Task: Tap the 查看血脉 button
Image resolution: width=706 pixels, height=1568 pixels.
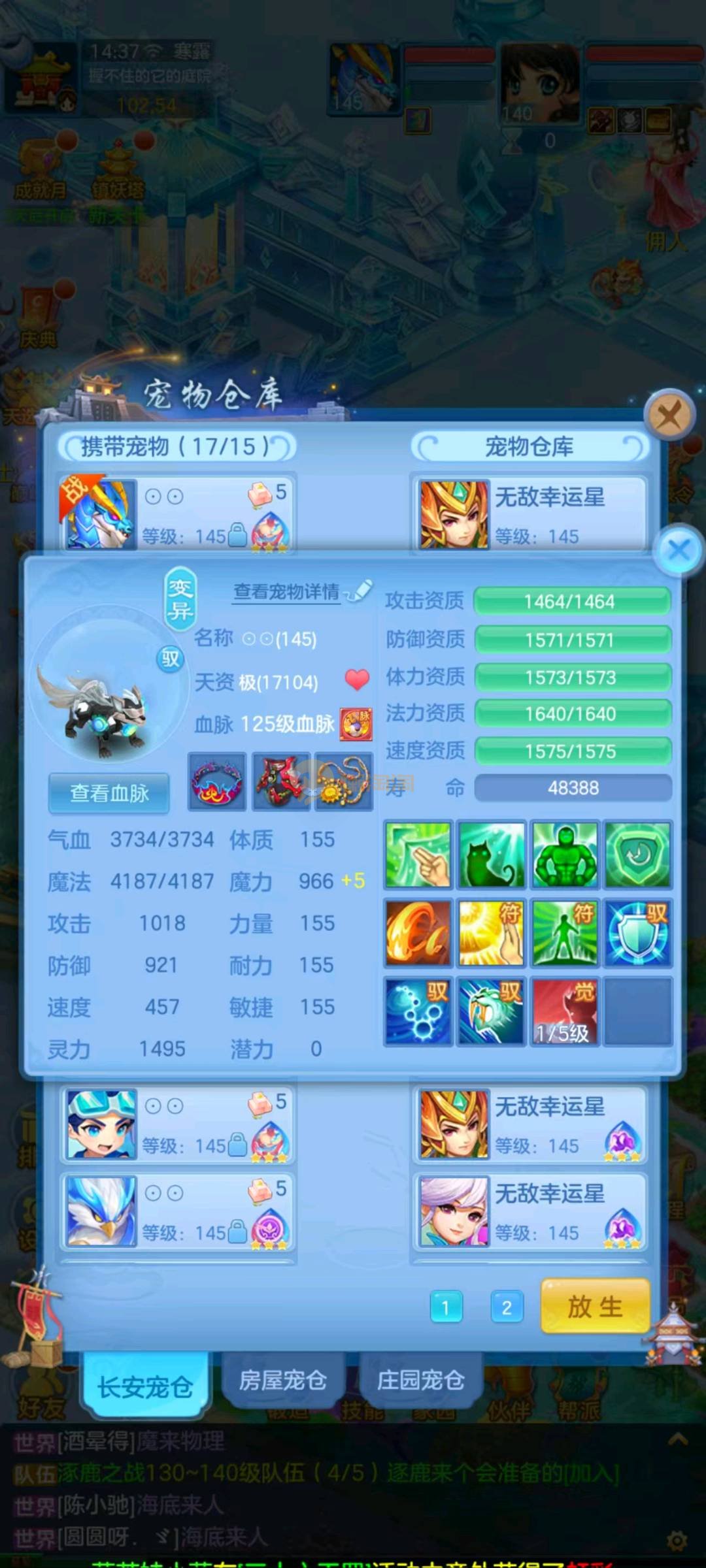Action: [109, 793]
